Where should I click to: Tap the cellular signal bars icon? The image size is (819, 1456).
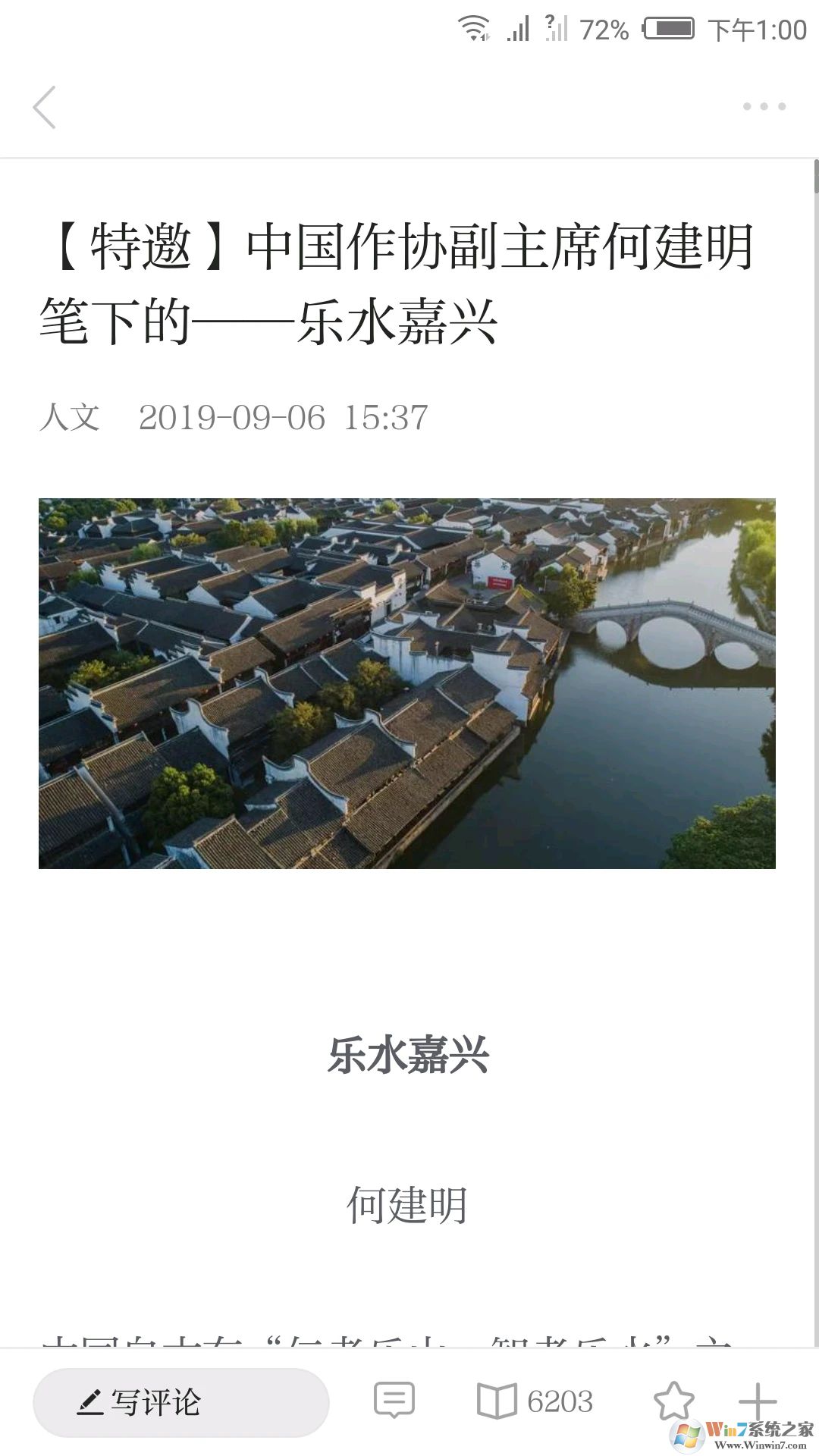(x=521, y=28)
